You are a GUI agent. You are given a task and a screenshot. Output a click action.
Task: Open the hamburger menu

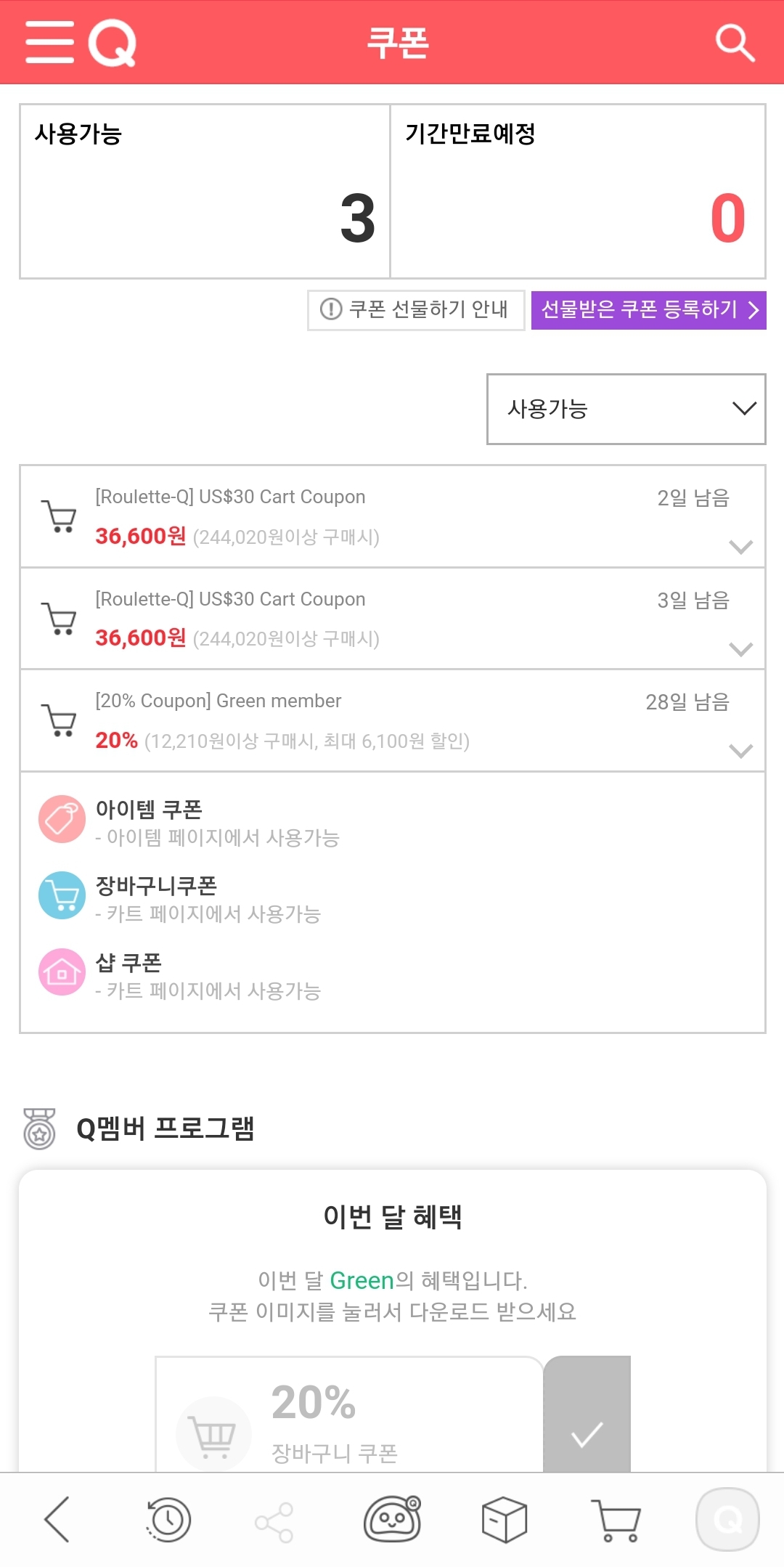point(49,42)
